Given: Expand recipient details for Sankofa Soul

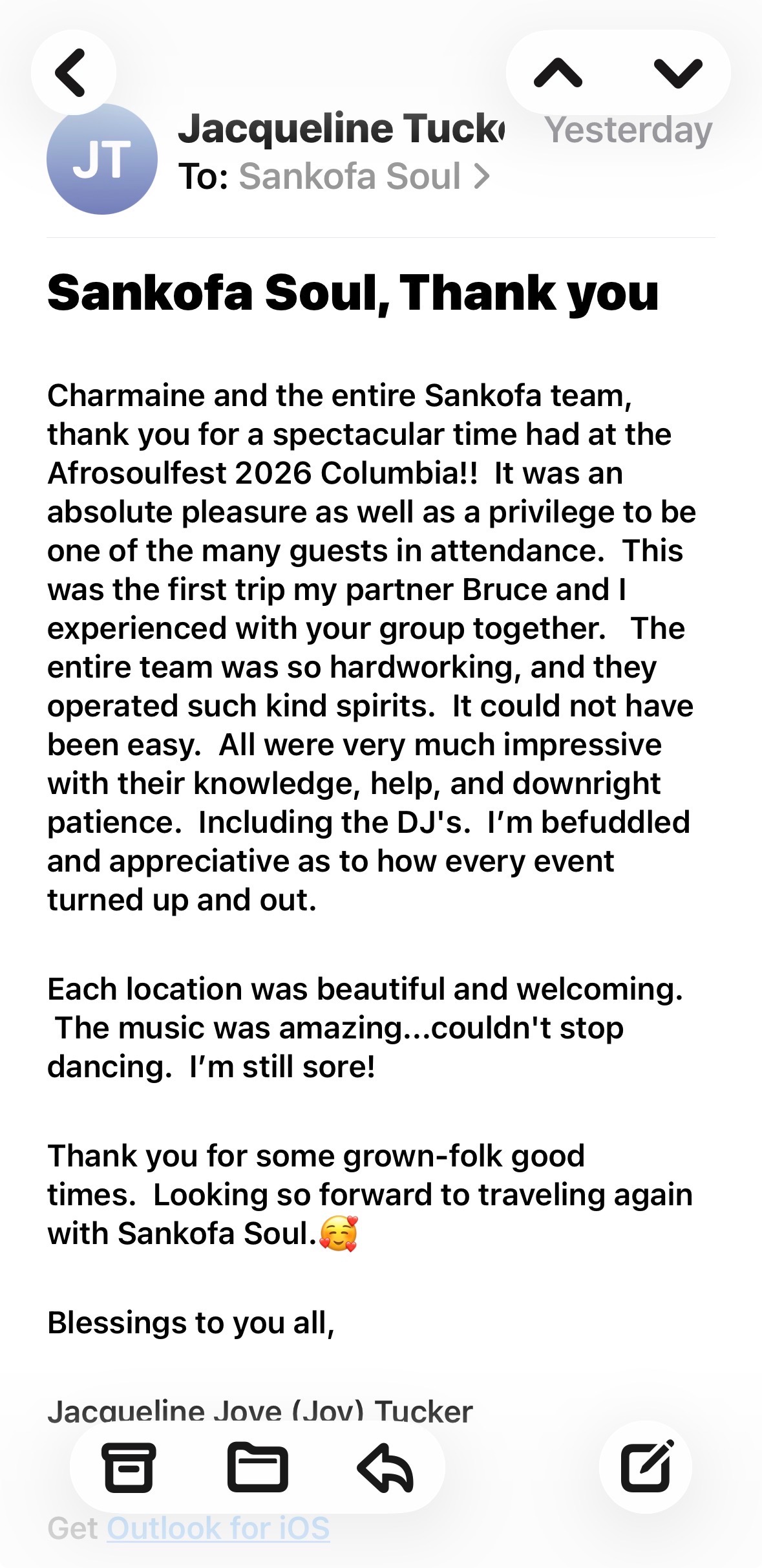Looking at the screenshot, I should coord(364,177).
